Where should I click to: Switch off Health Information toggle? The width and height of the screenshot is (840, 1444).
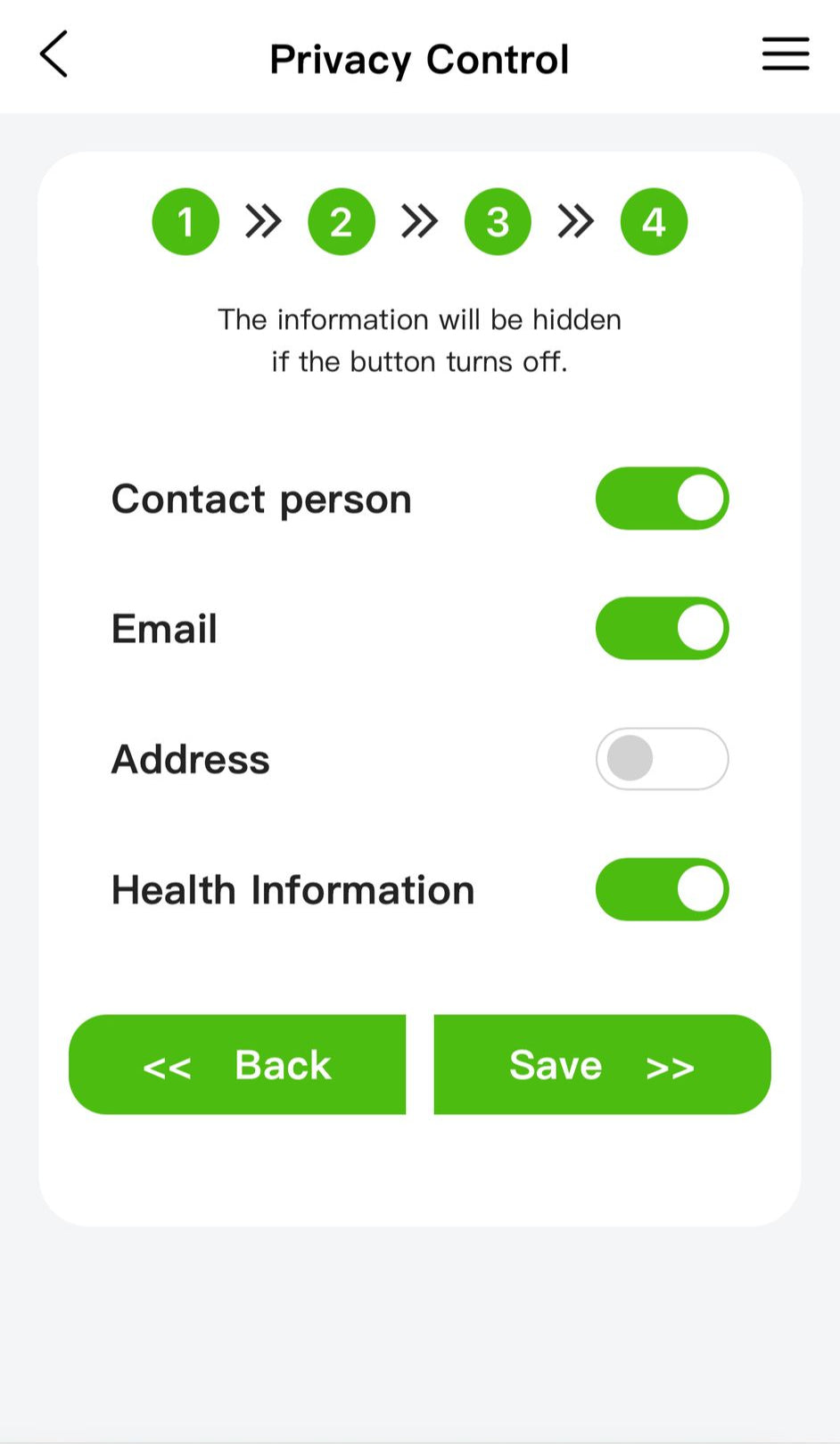(662, 889)
